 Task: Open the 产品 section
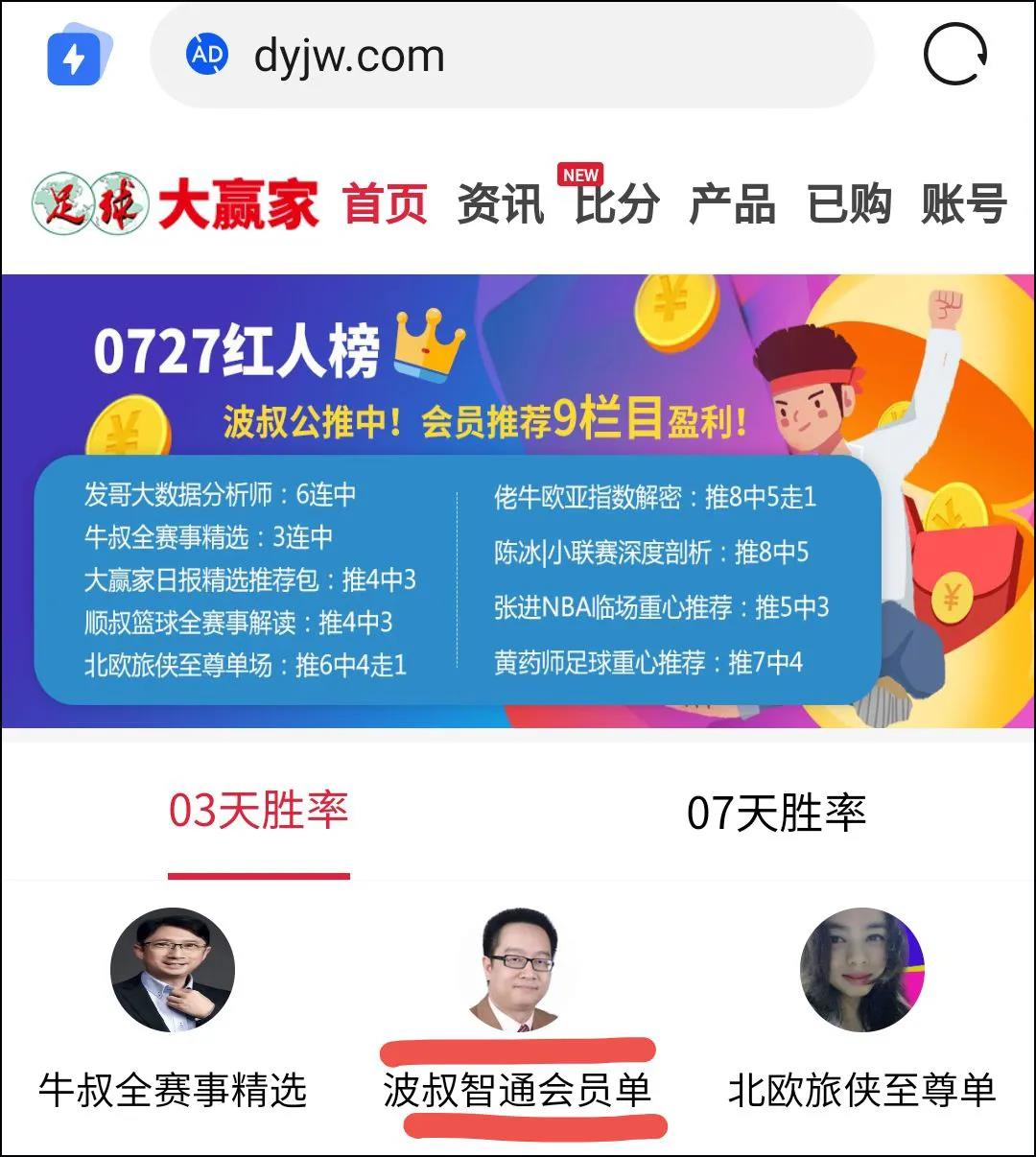tap(732, 203)
